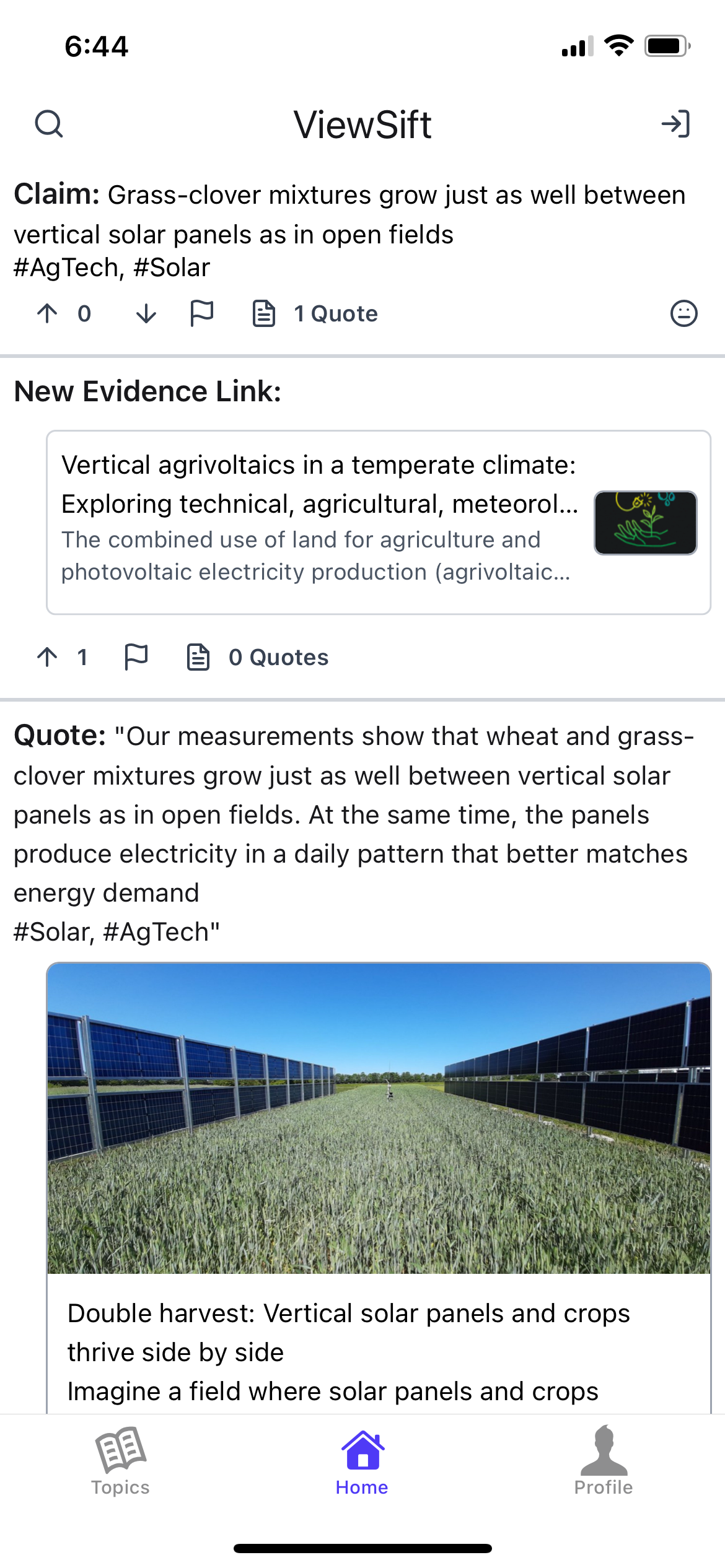
Task: Upvote the grass-clover claim
Action: [x=48, y=313]
